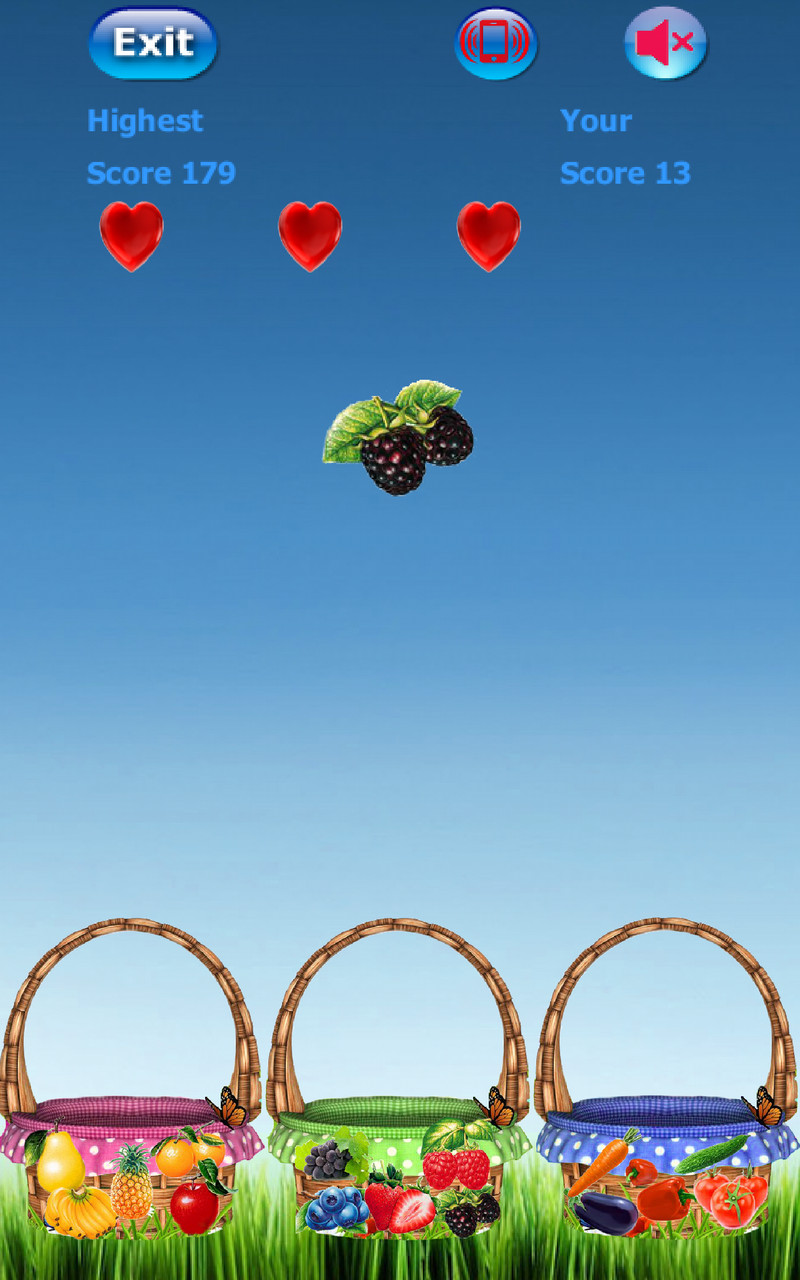Image resolution: width=800 pixels, height=1280 pixels.
Task: Exit the game
Action: pyautogui.click(x=153, y=43)
